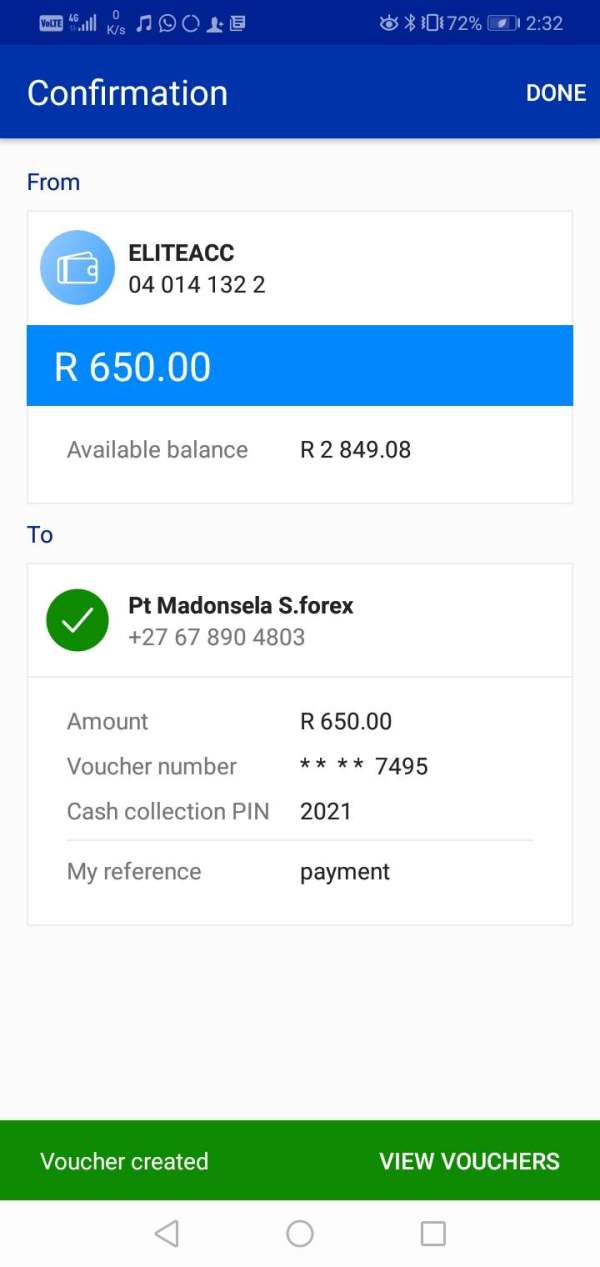Tap DONE to finish the confirmation
This screenshot has height=1267, width=600.
click(x=556, y=93)
